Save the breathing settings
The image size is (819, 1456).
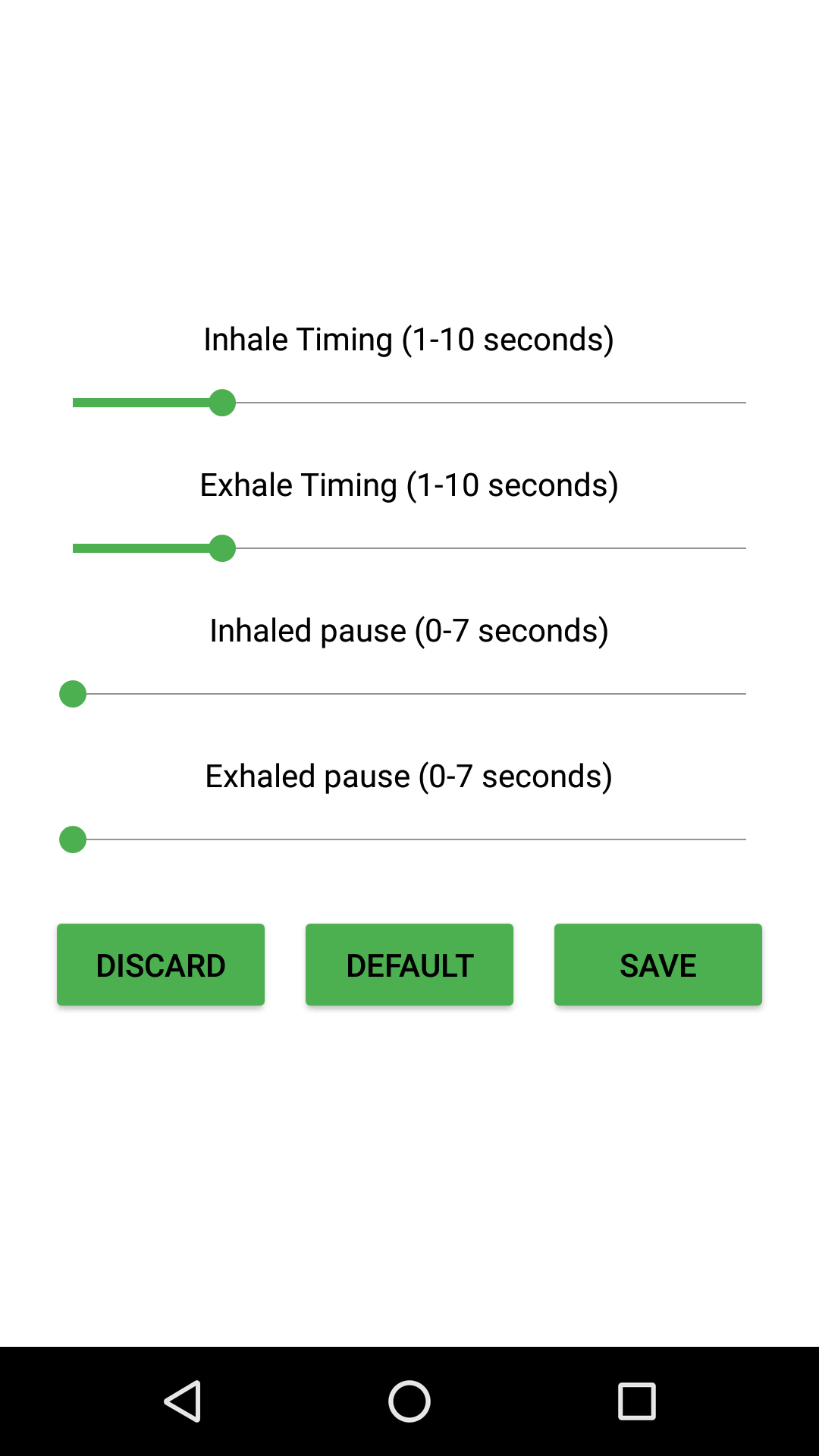coord(658,965)
